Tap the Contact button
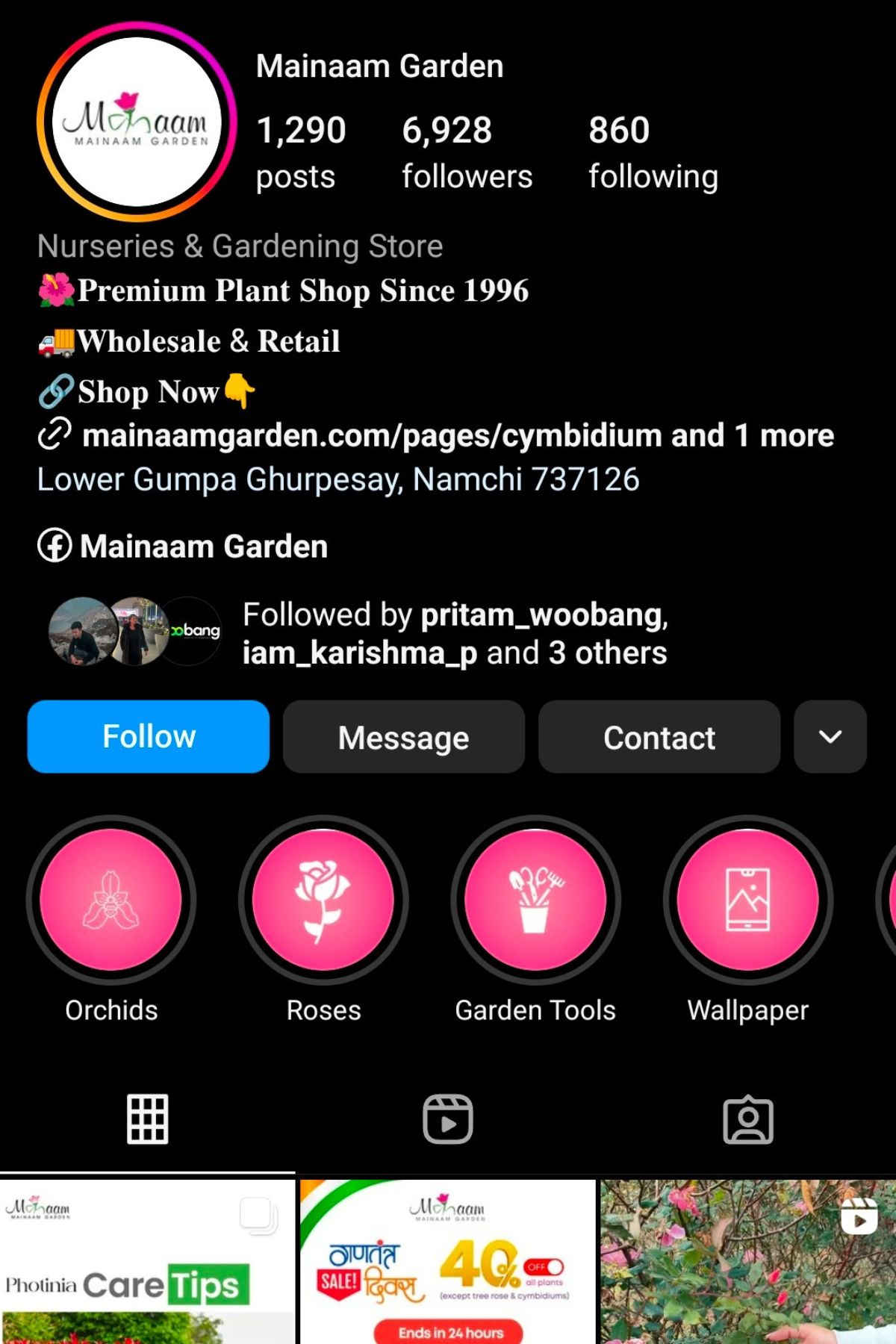896x1344 pixels. [659, 737]
